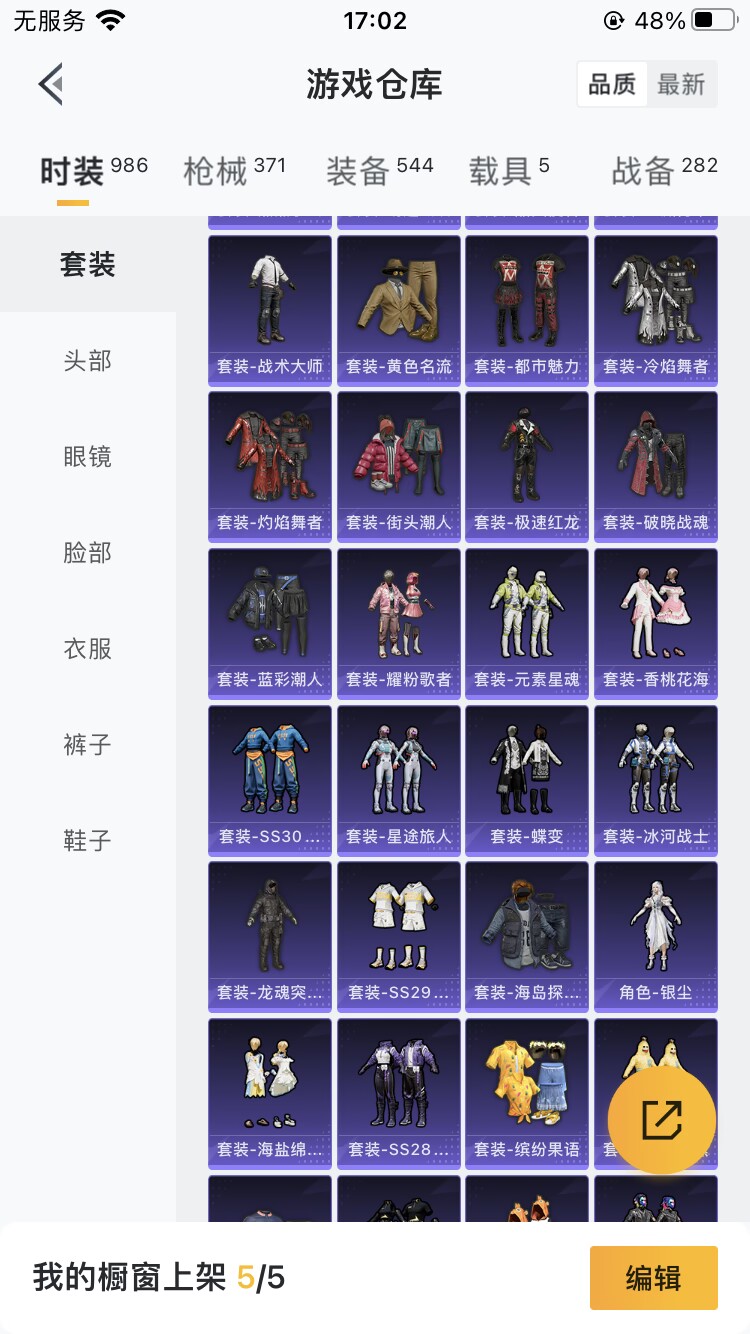Open the 套装-黄色名流 item

(x=399, y=310)
